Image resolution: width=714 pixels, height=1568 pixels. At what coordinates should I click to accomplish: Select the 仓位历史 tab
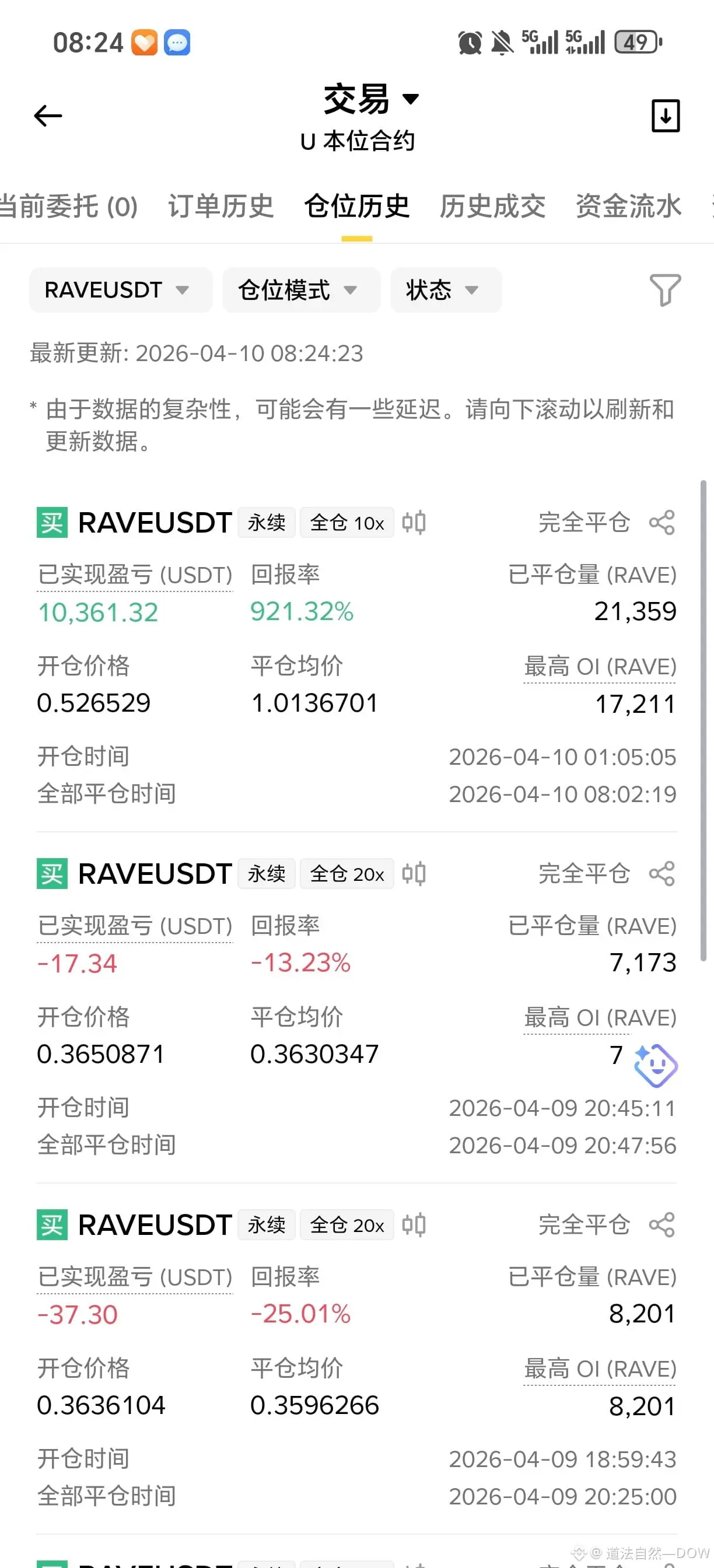[356, 206]
